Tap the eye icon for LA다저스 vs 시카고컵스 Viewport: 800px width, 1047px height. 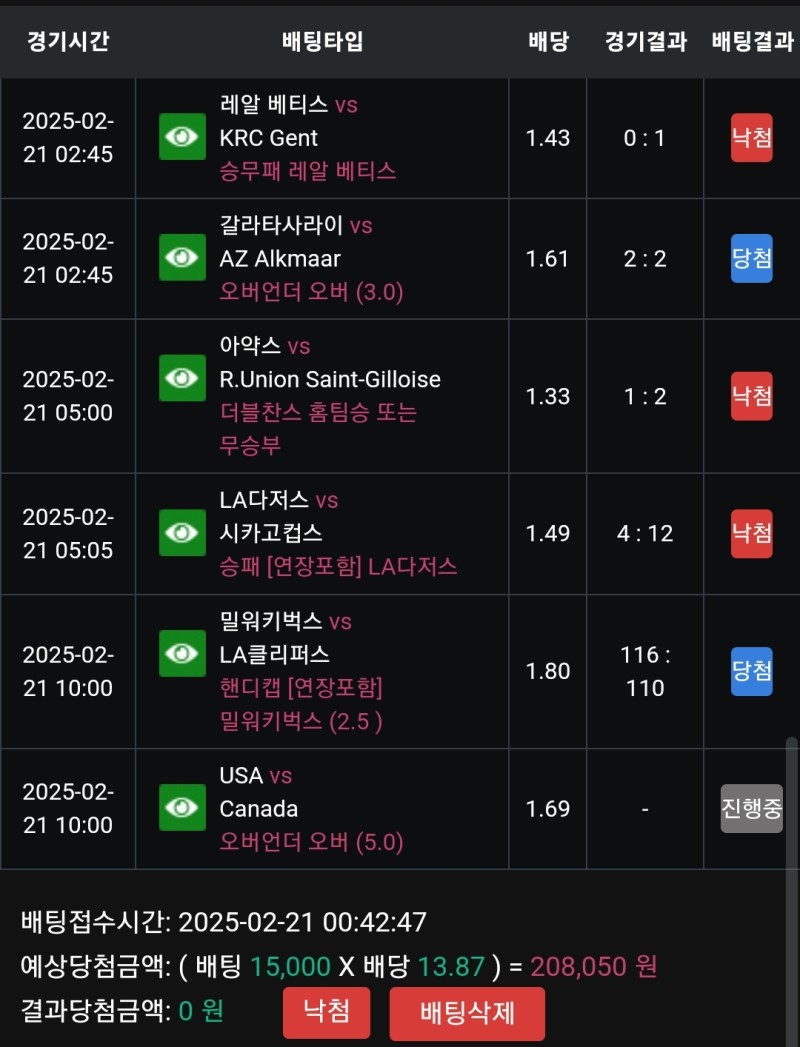pos(182,532)
